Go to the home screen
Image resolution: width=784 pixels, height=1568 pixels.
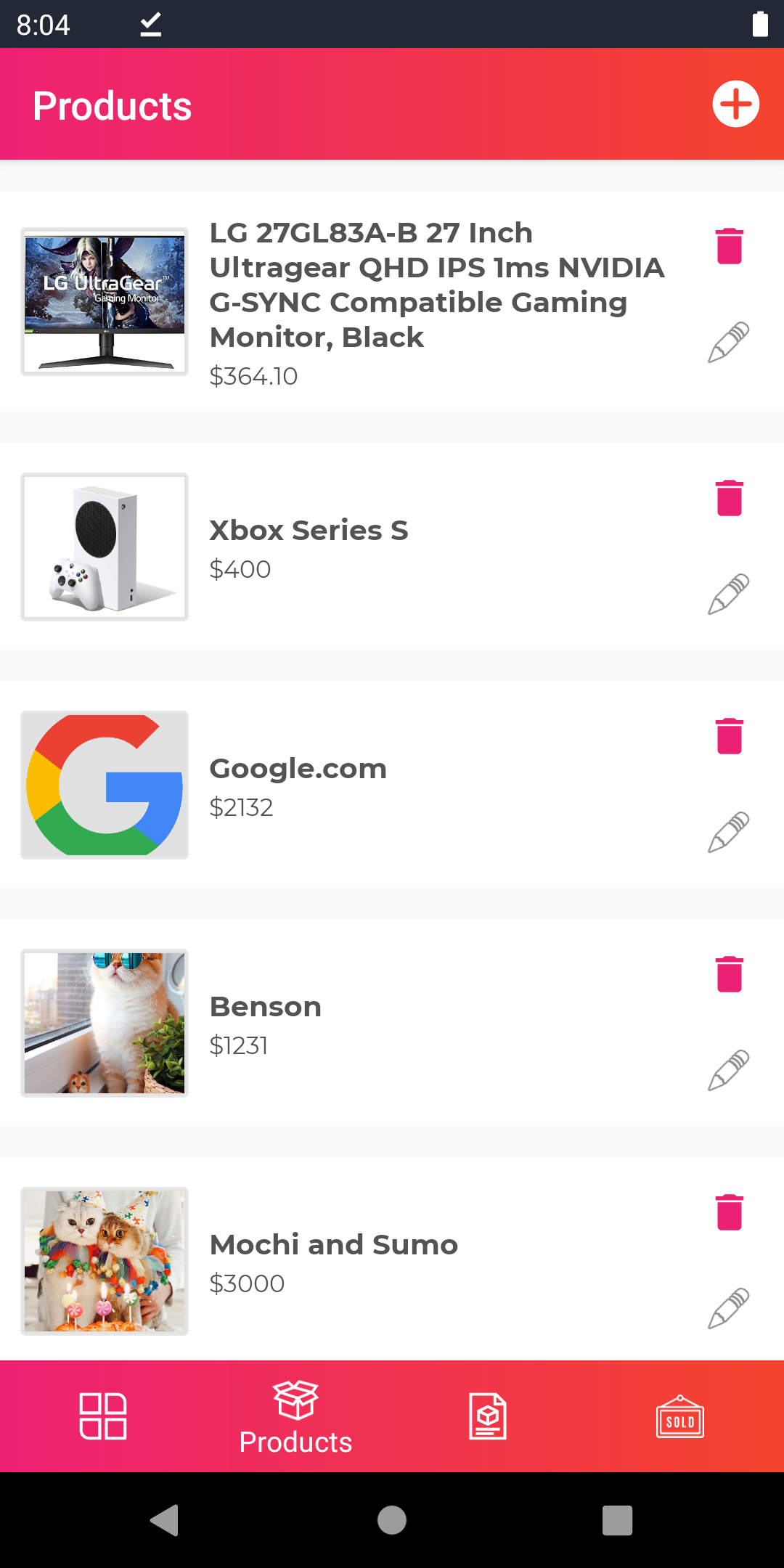[392, 1520]
